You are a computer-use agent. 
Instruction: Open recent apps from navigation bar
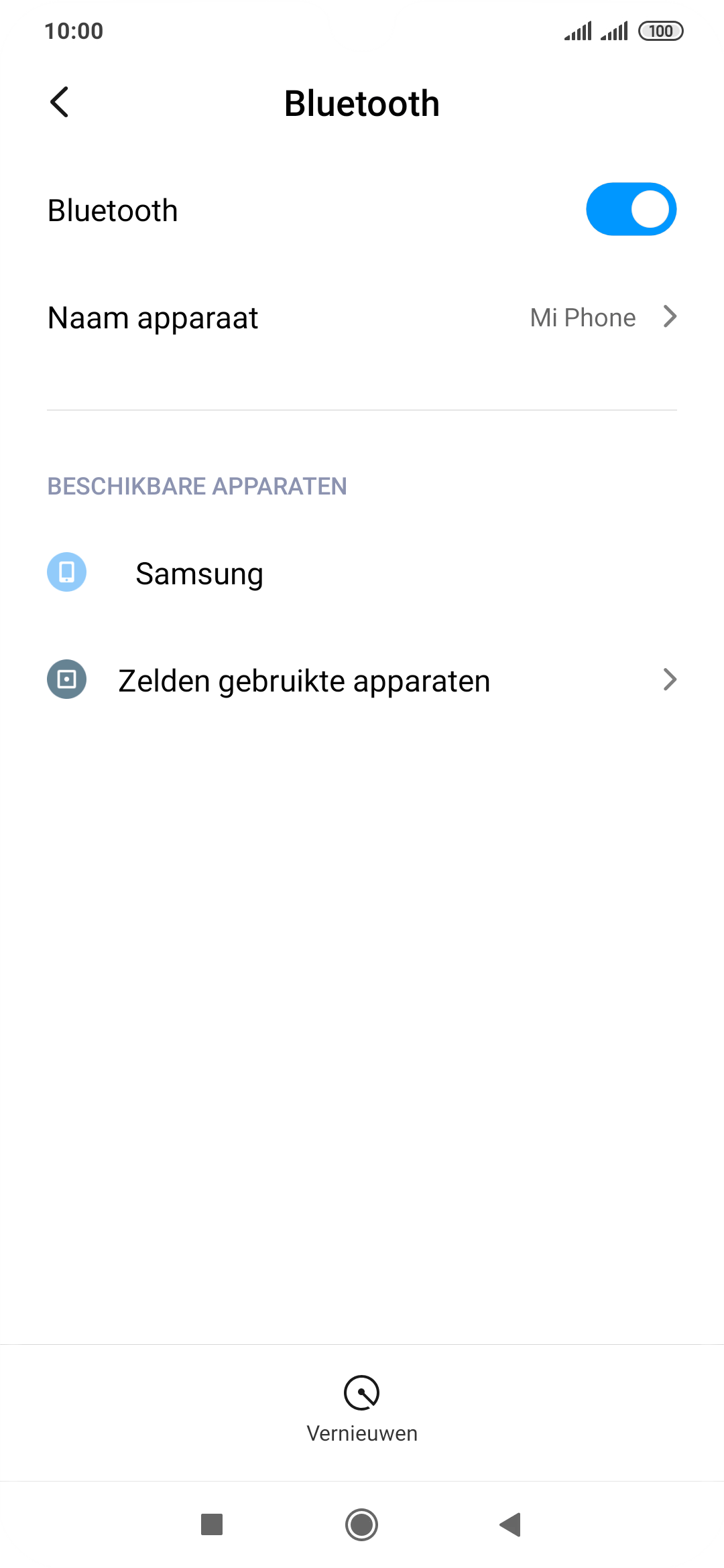pyautogui.click(x=212, y=1524)
